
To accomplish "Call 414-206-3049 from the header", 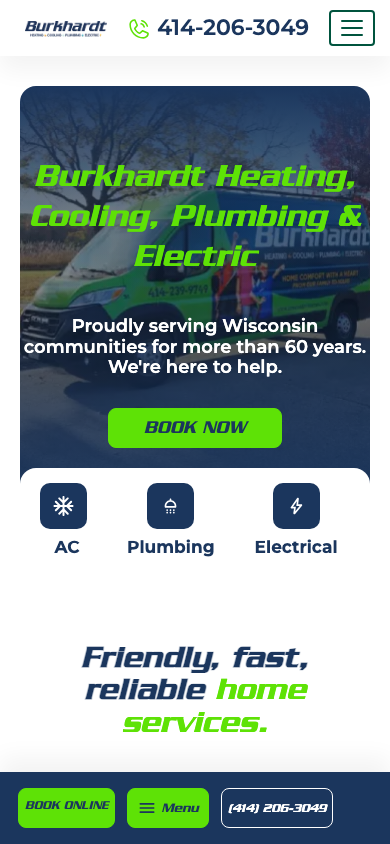I will pyautogui.click(x=219, y=28).
